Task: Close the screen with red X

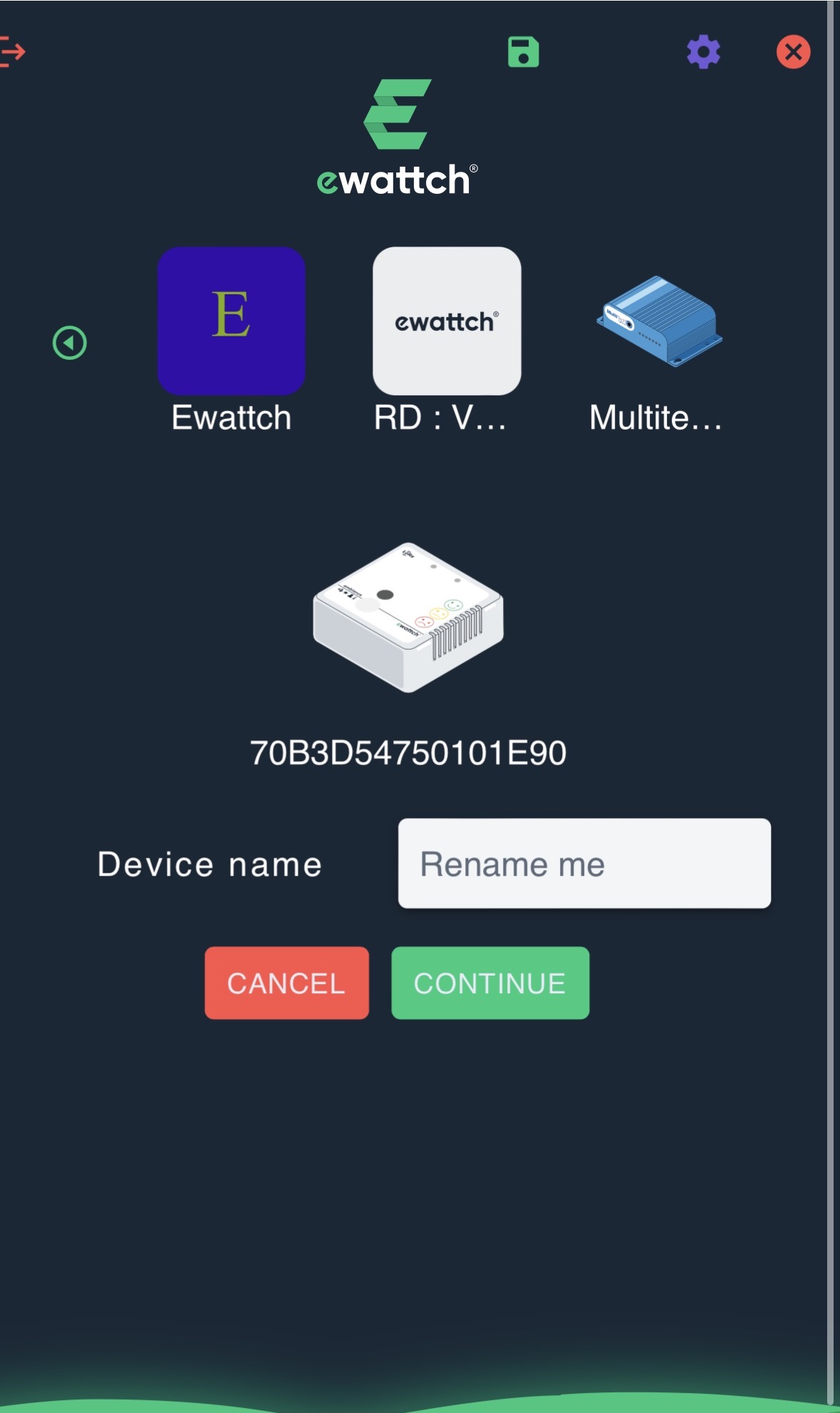Action: (x=793, y=52)
